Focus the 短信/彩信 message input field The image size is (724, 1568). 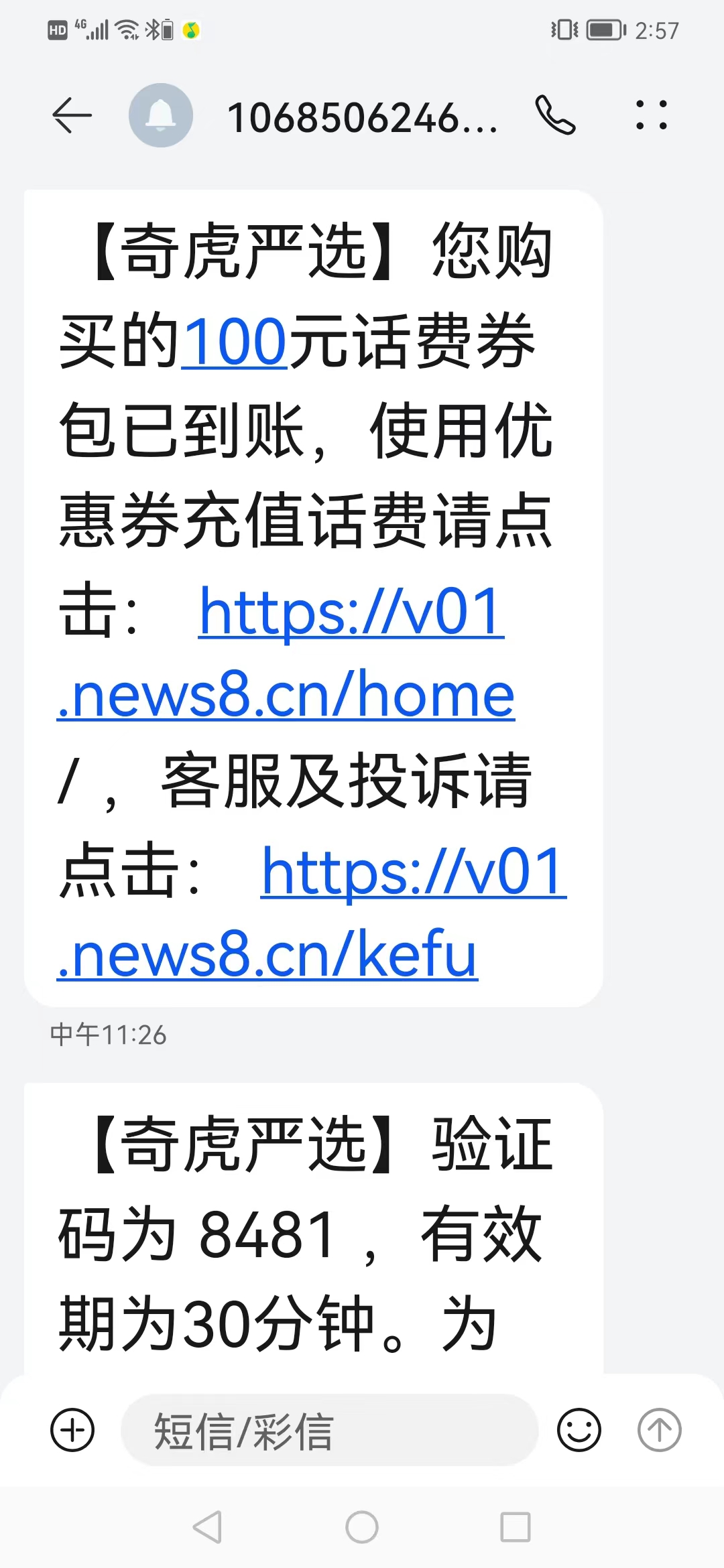click(x=330, y=1430)
